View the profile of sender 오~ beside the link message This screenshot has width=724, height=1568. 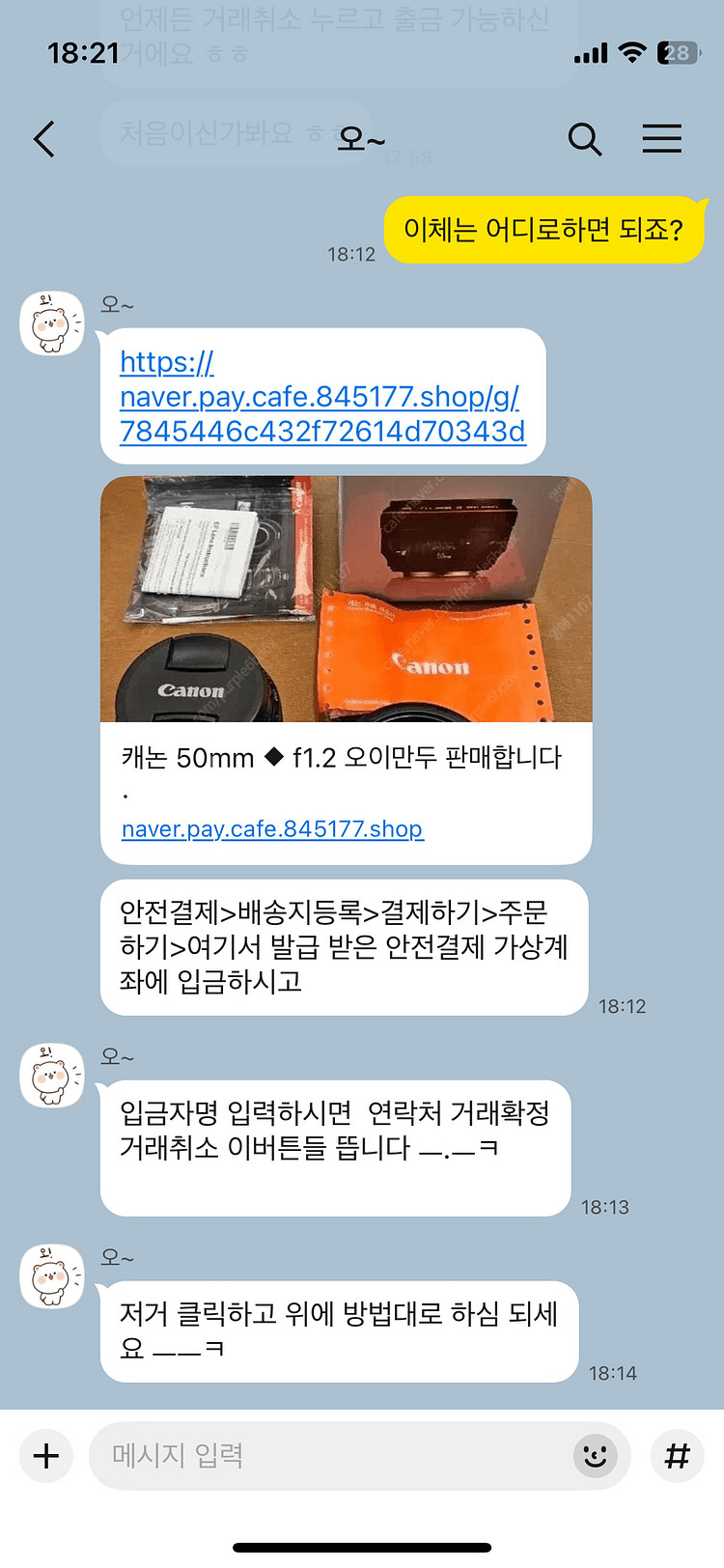(x=52, y=324)
